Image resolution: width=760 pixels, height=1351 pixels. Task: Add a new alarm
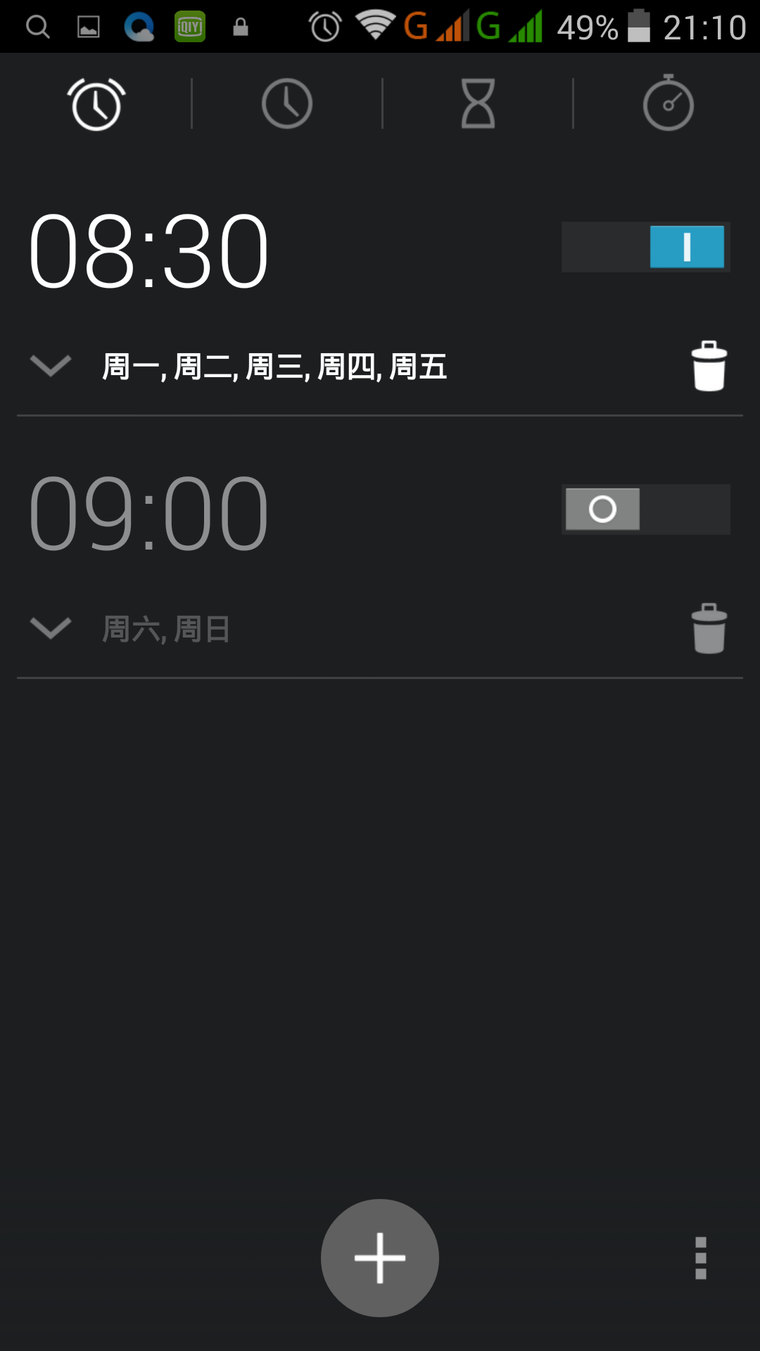click(x=380, y=1257)
